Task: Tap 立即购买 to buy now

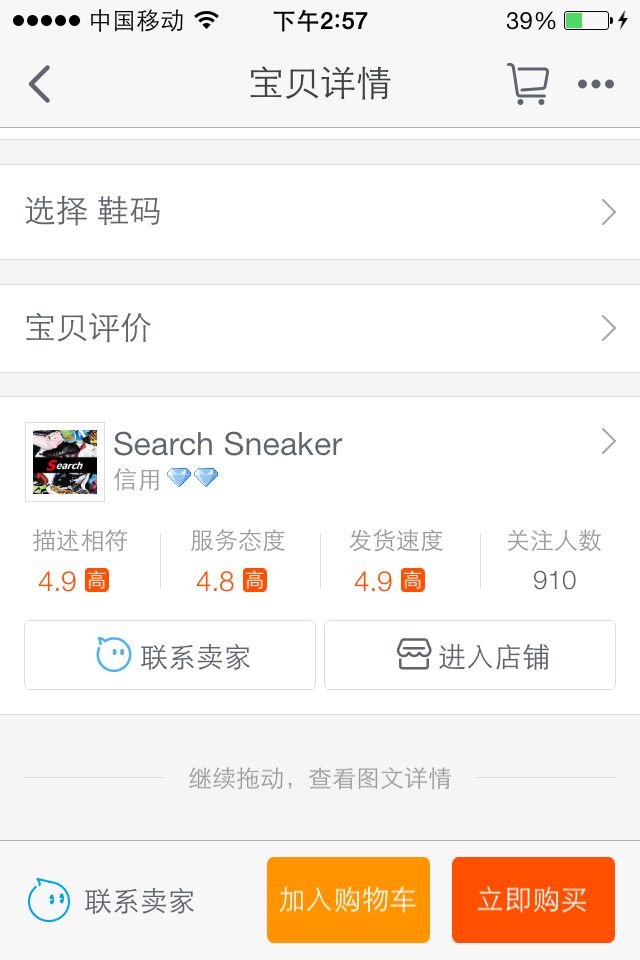Action: point(533,900)
